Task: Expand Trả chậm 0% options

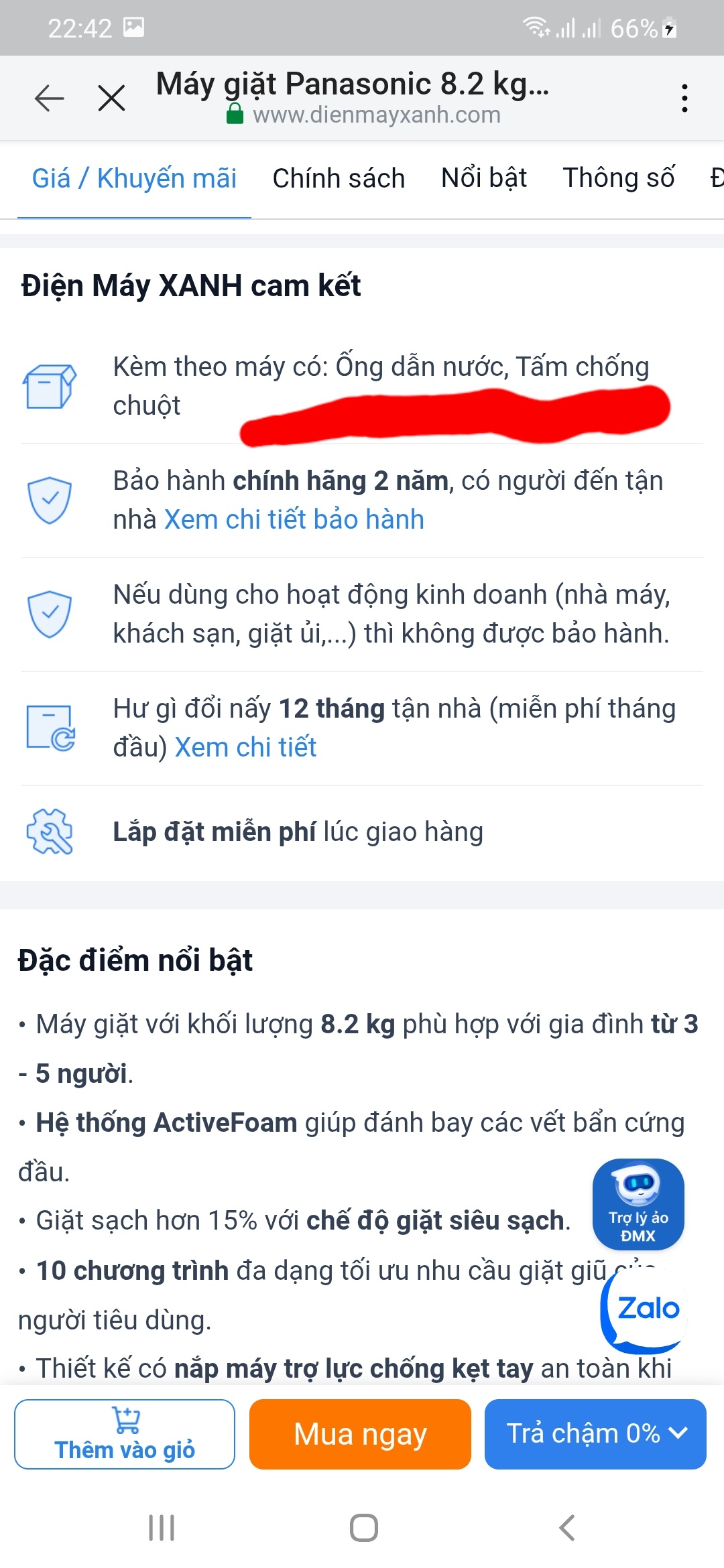Action: pyautogui.click(x=595, y=1434)
